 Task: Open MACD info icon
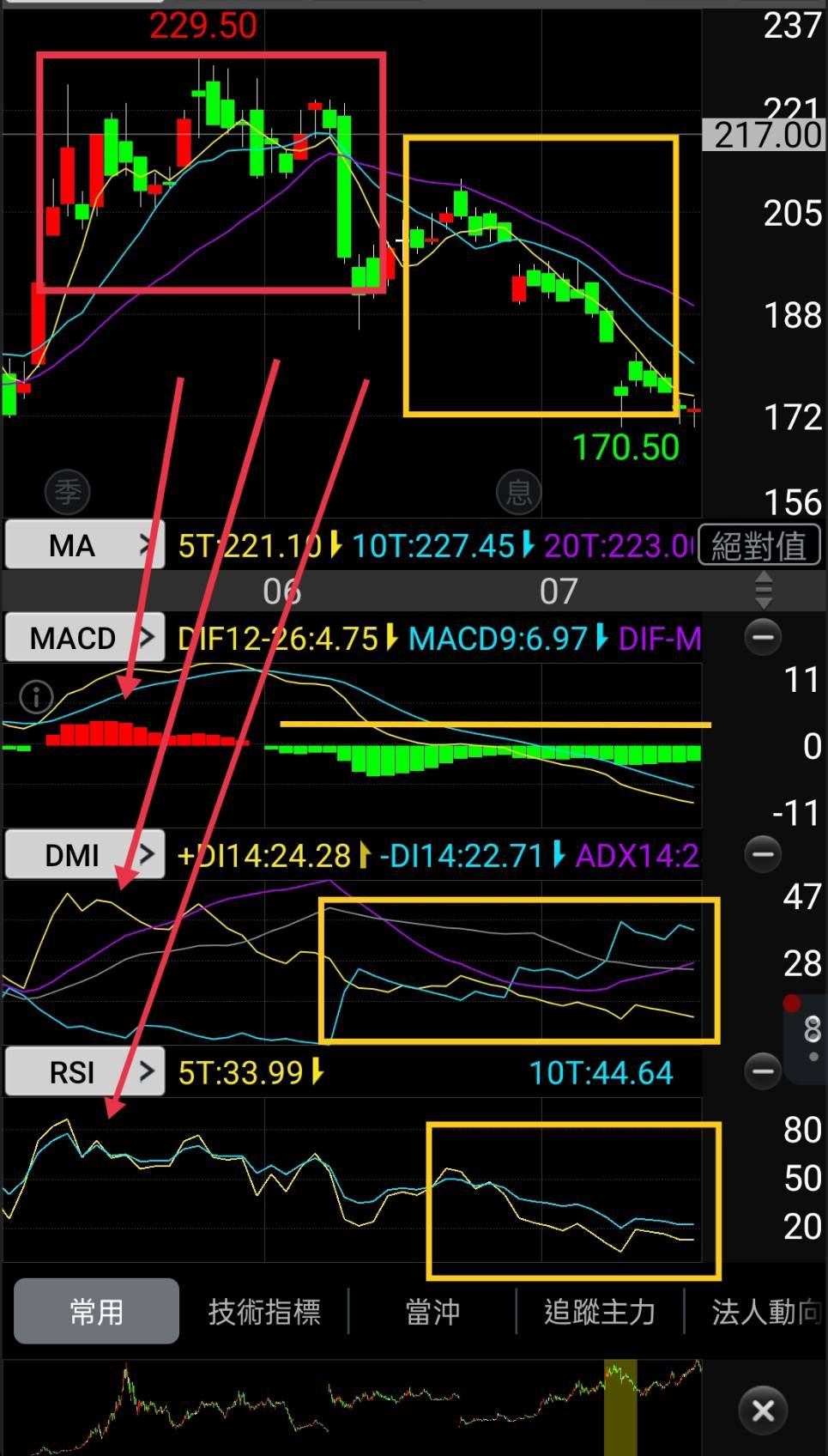click(x=36, y=696)
